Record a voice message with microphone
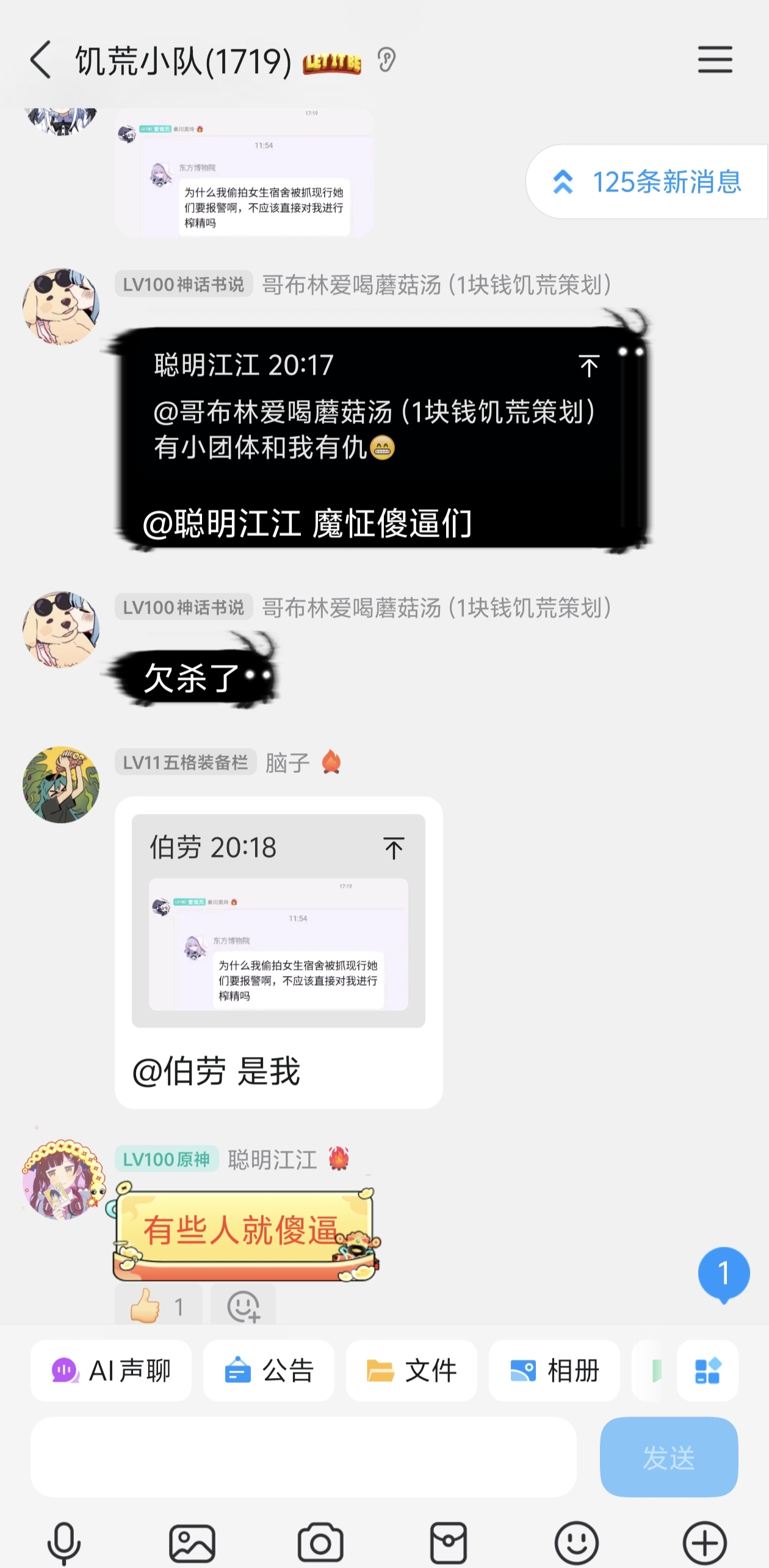The width and height of the screenshot is (769, 1568). pyautogui.click(x=64, y=1543)
